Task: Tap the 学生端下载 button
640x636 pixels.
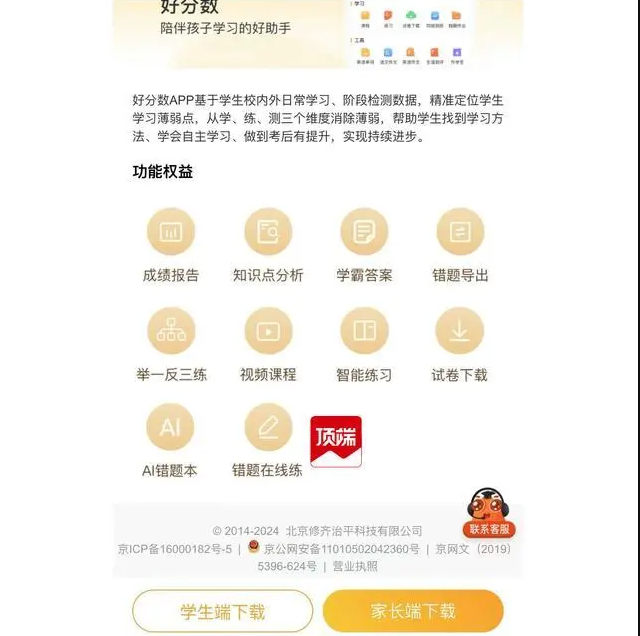Action: pyautogui.click(x=223, y=611)
